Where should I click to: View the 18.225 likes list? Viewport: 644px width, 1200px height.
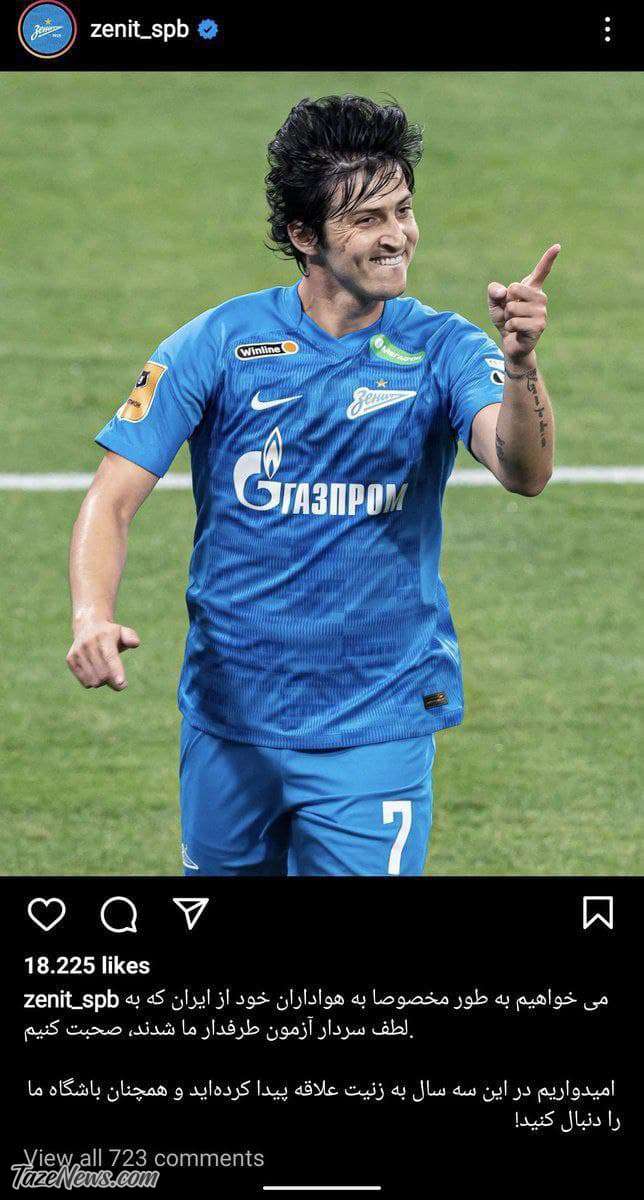tap(87, 965)
